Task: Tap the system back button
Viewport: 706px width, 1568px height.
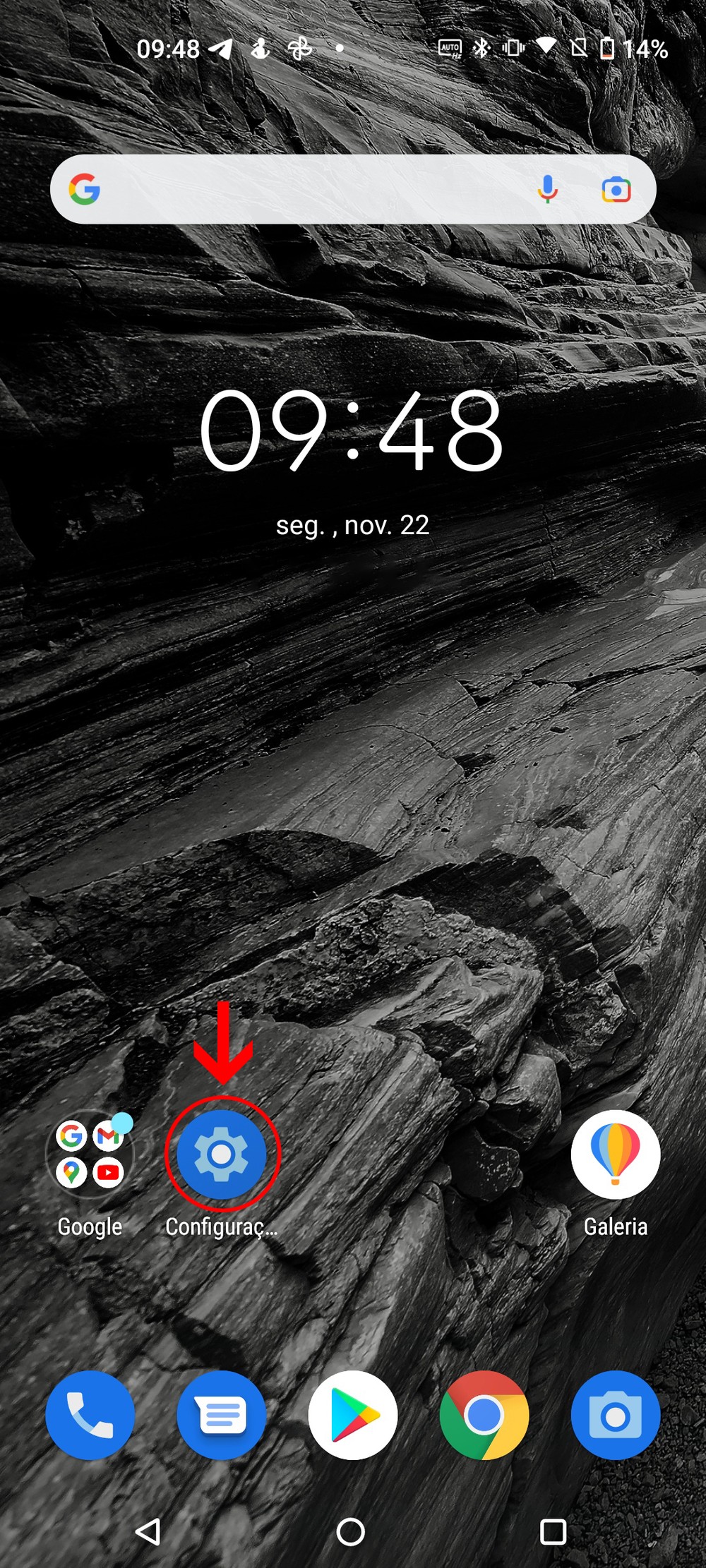Action: click(x=148, y=1531)
